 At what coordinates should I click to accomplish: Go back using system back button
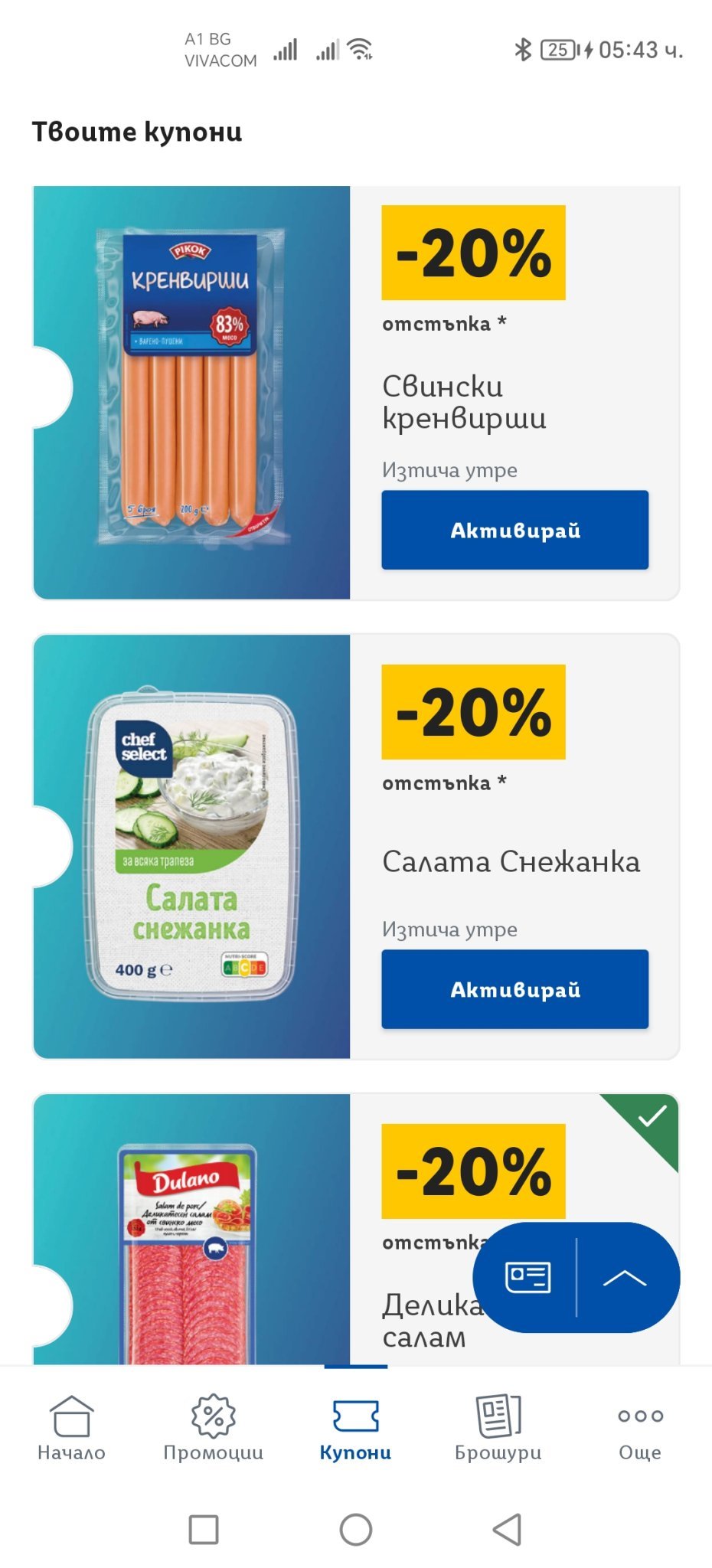[x=507, y=1530]
